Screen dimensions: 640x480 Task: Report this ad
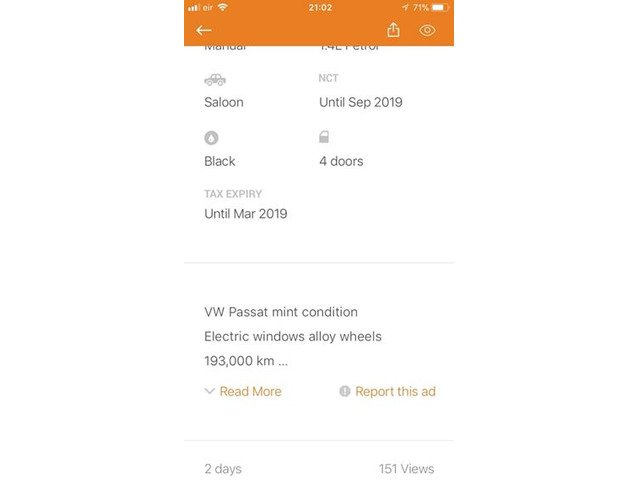pos(388,391)
